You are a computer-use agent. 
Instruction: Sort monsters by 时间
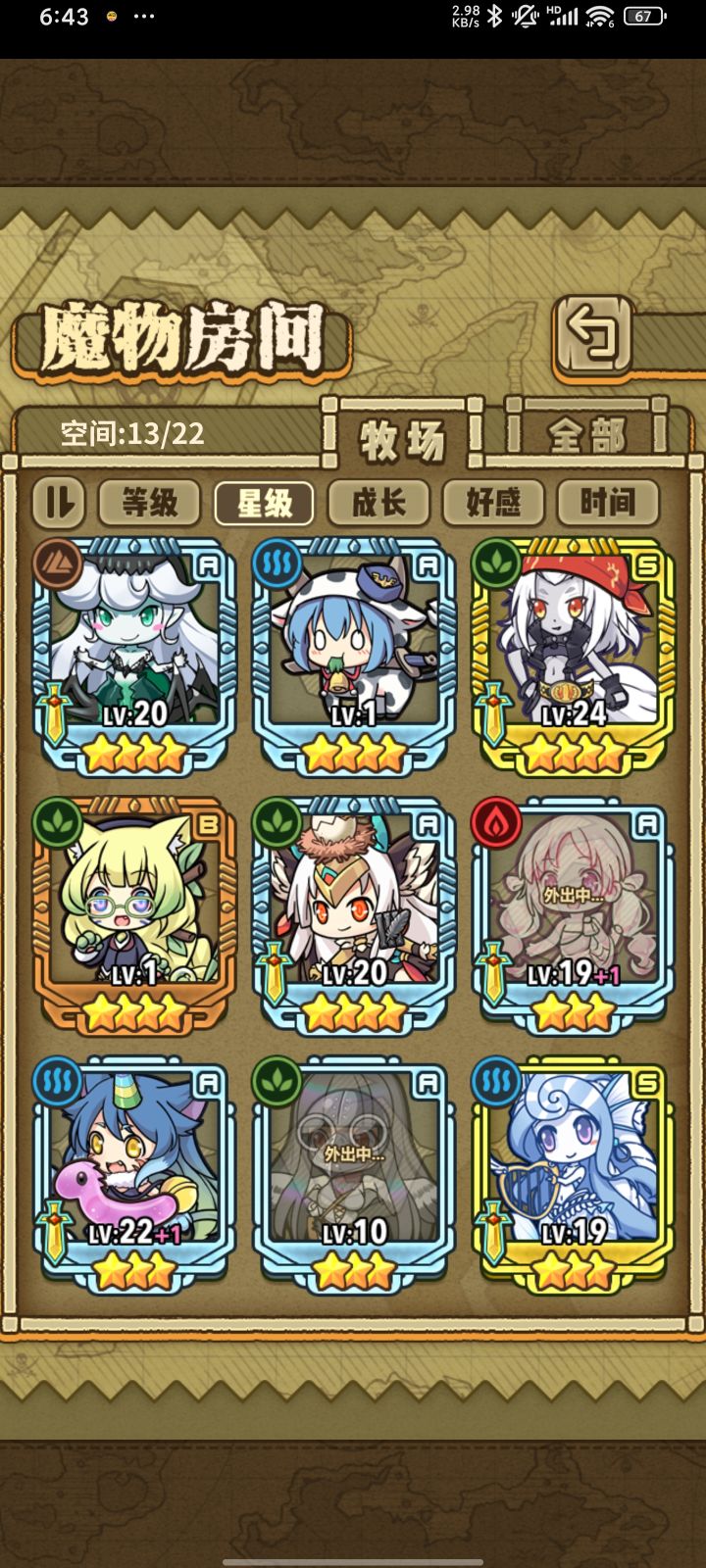tap(605, 503)
